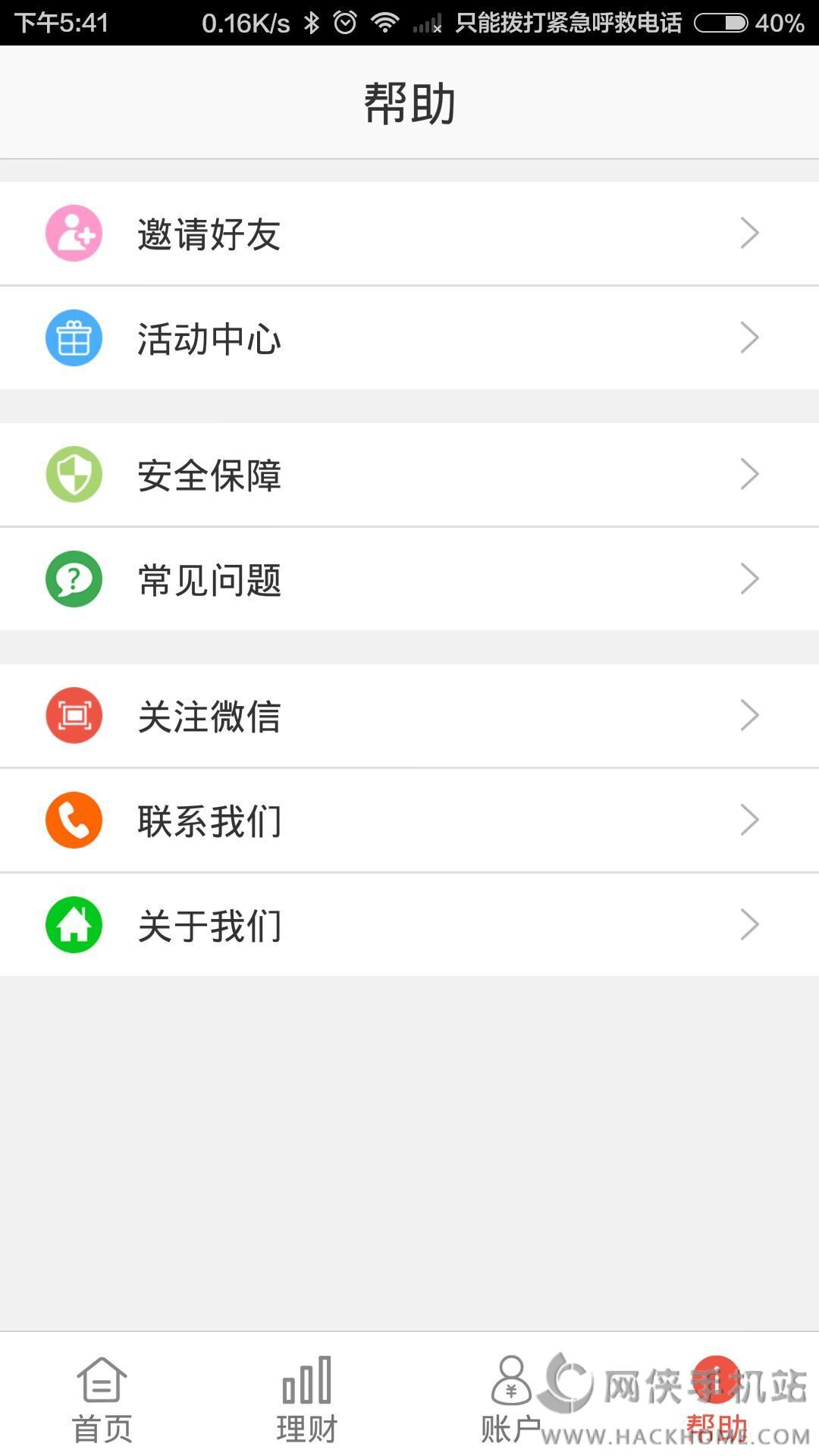Open the 邀请好友 row

409,234
